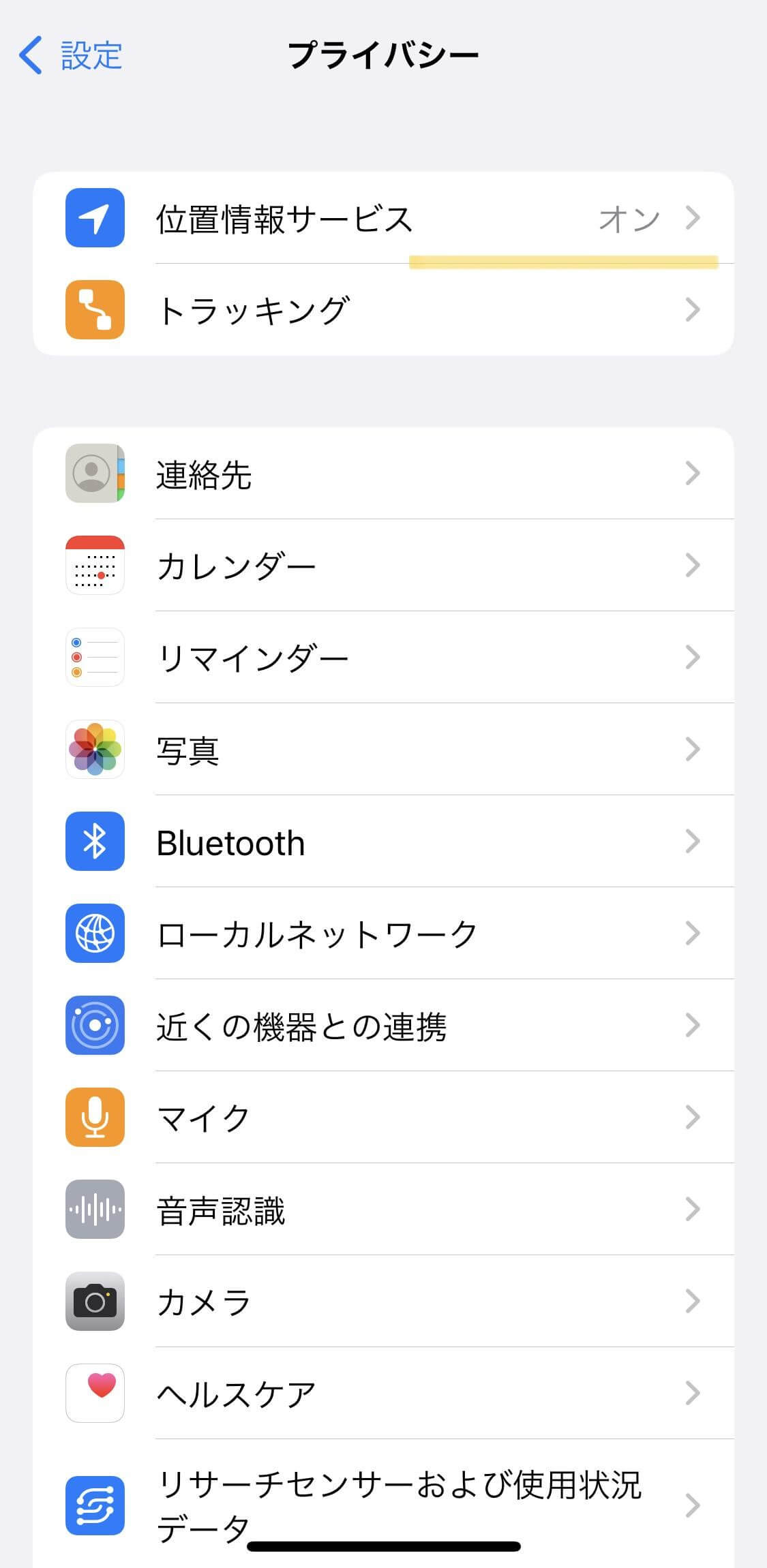Tap the オン status next to 位置情報サービス
The height and width of the screenshot is (1568, 767).
pyautogui.click(x=628, y=218)
